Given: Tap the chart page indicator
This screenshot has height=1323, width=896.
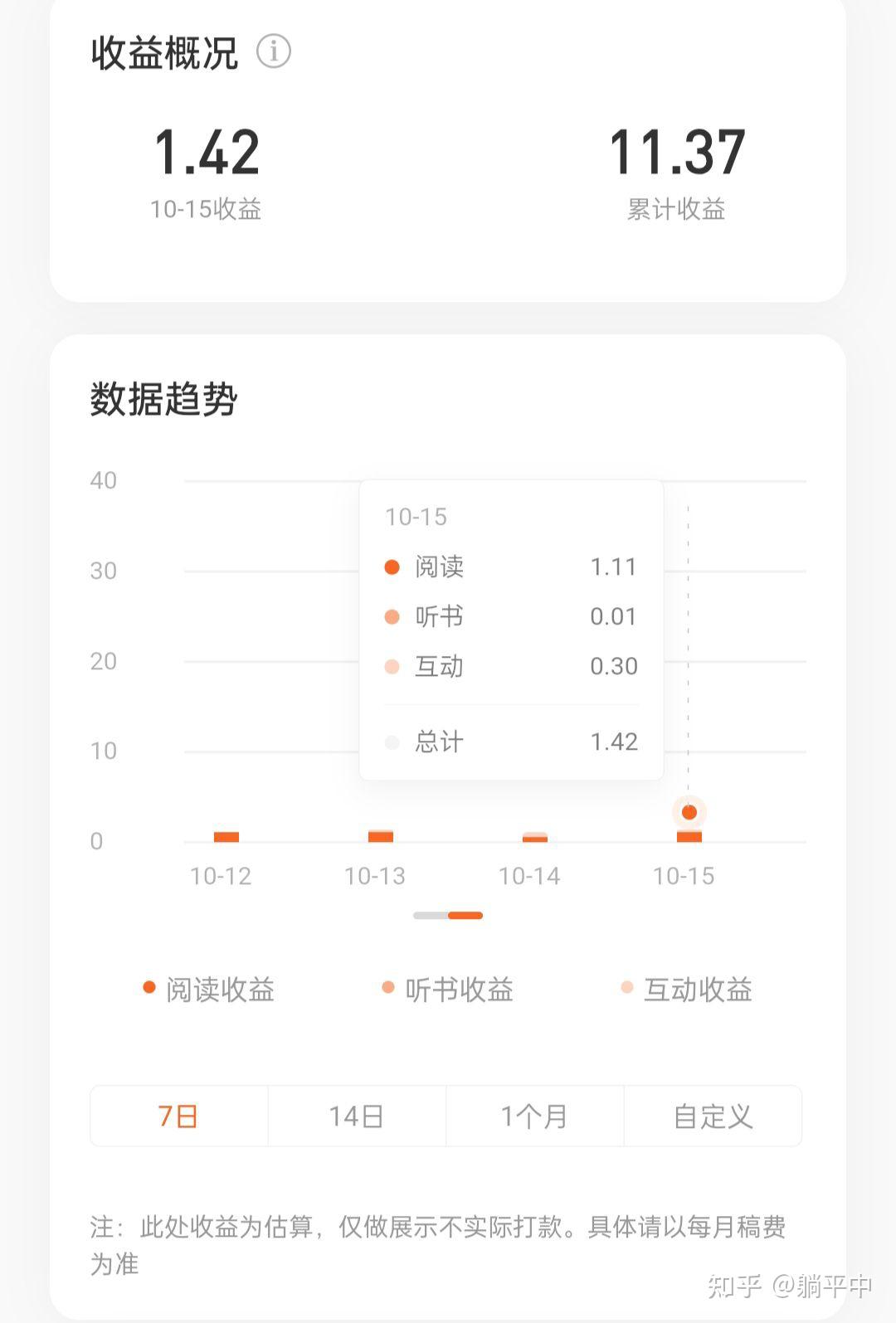Looking at the screenshot, I should (x=448, y=916).
